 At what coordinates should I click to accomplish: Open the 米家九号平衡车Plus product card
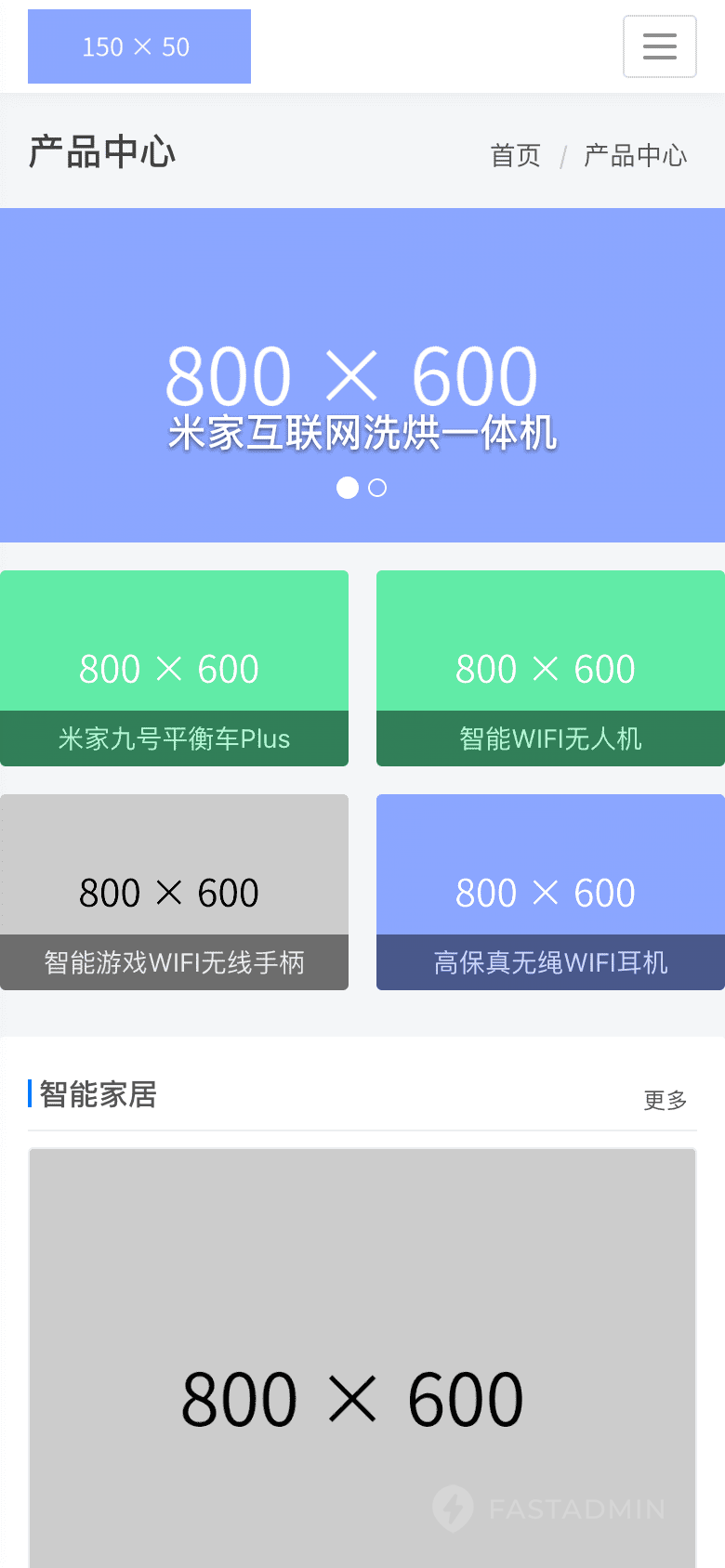tap(174, 668)
